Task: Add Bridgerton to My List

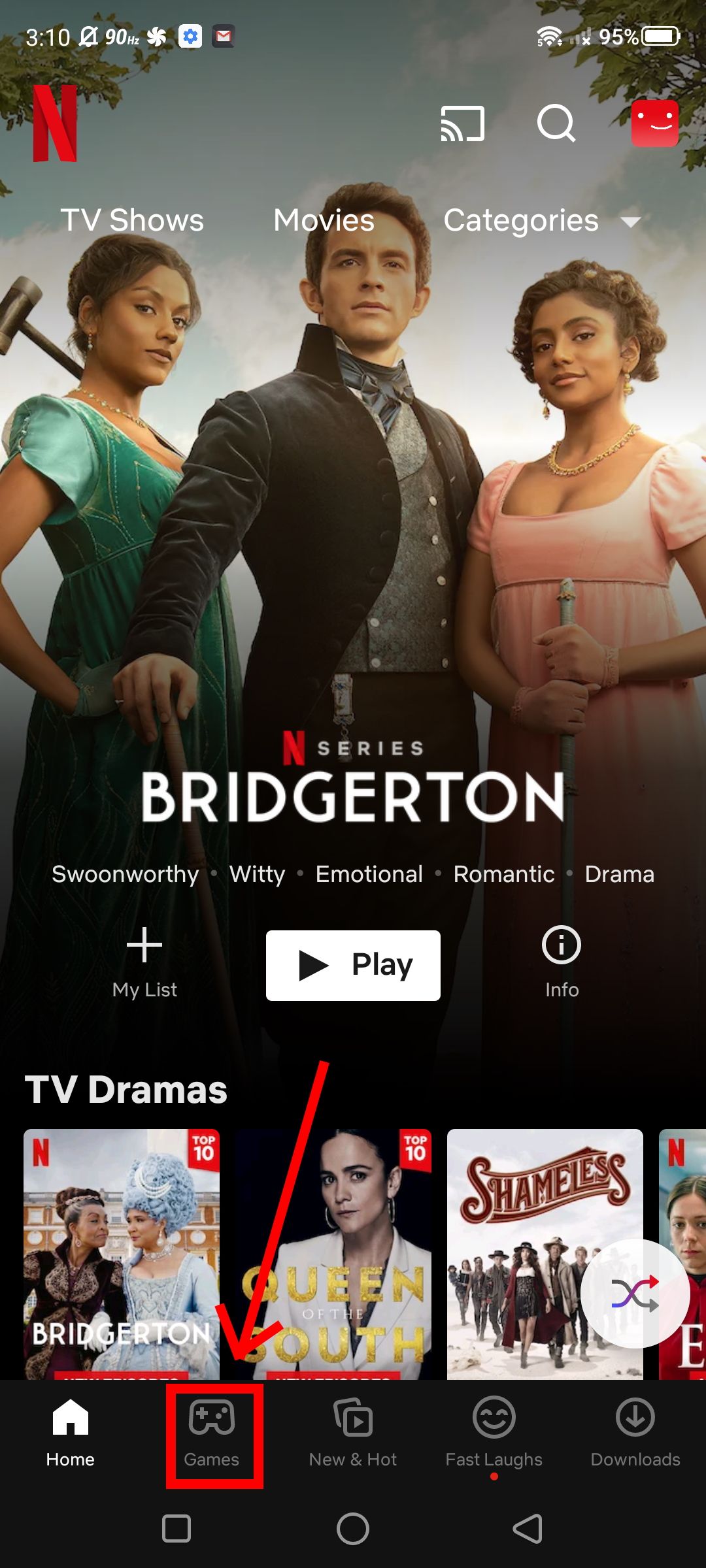Action: (144, 963)
